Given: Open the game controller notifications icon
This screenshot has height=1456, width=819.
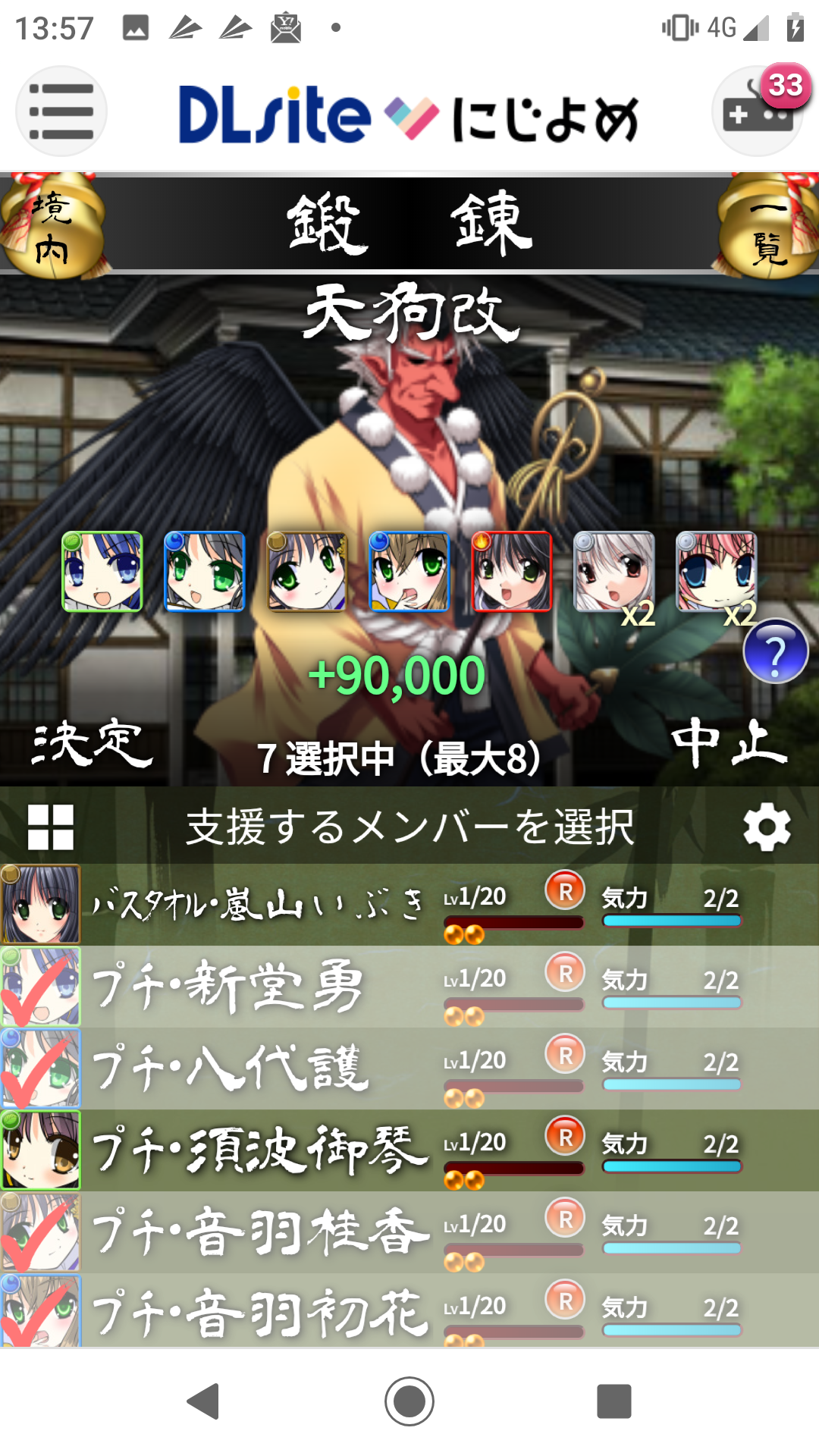Looking at the screenshot, I should click(x=758, y=112).
